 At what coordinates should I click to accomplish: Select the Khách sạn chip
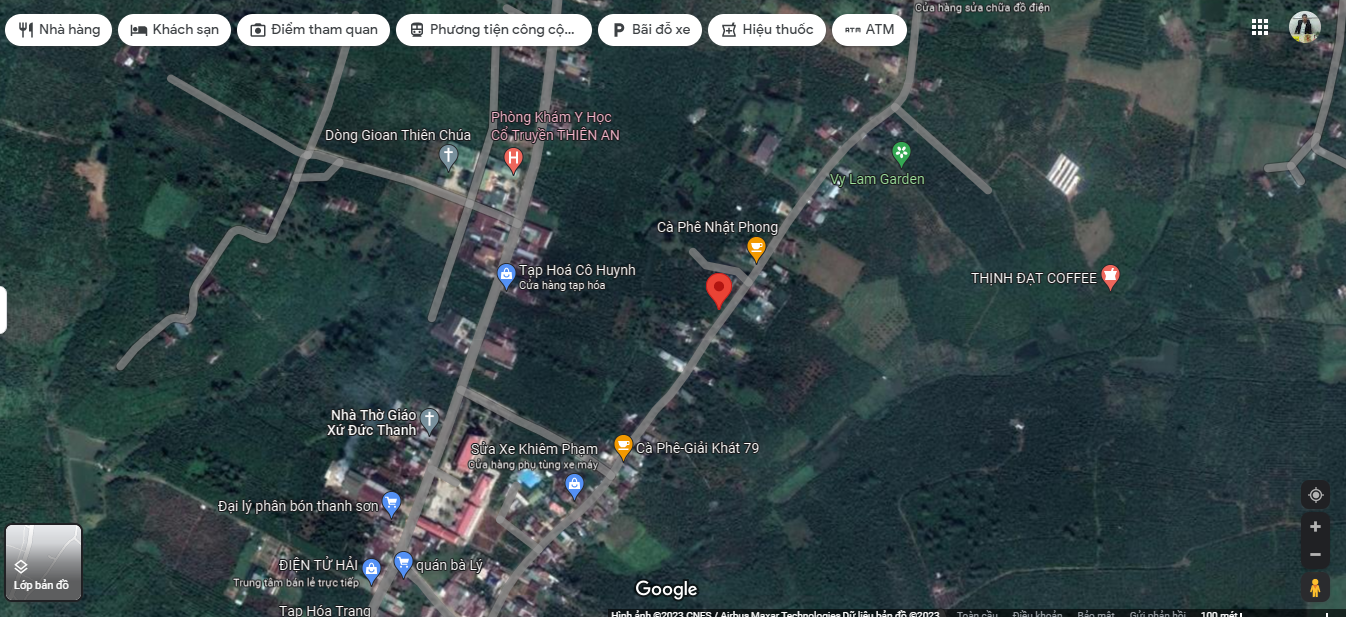coord(175,30)
